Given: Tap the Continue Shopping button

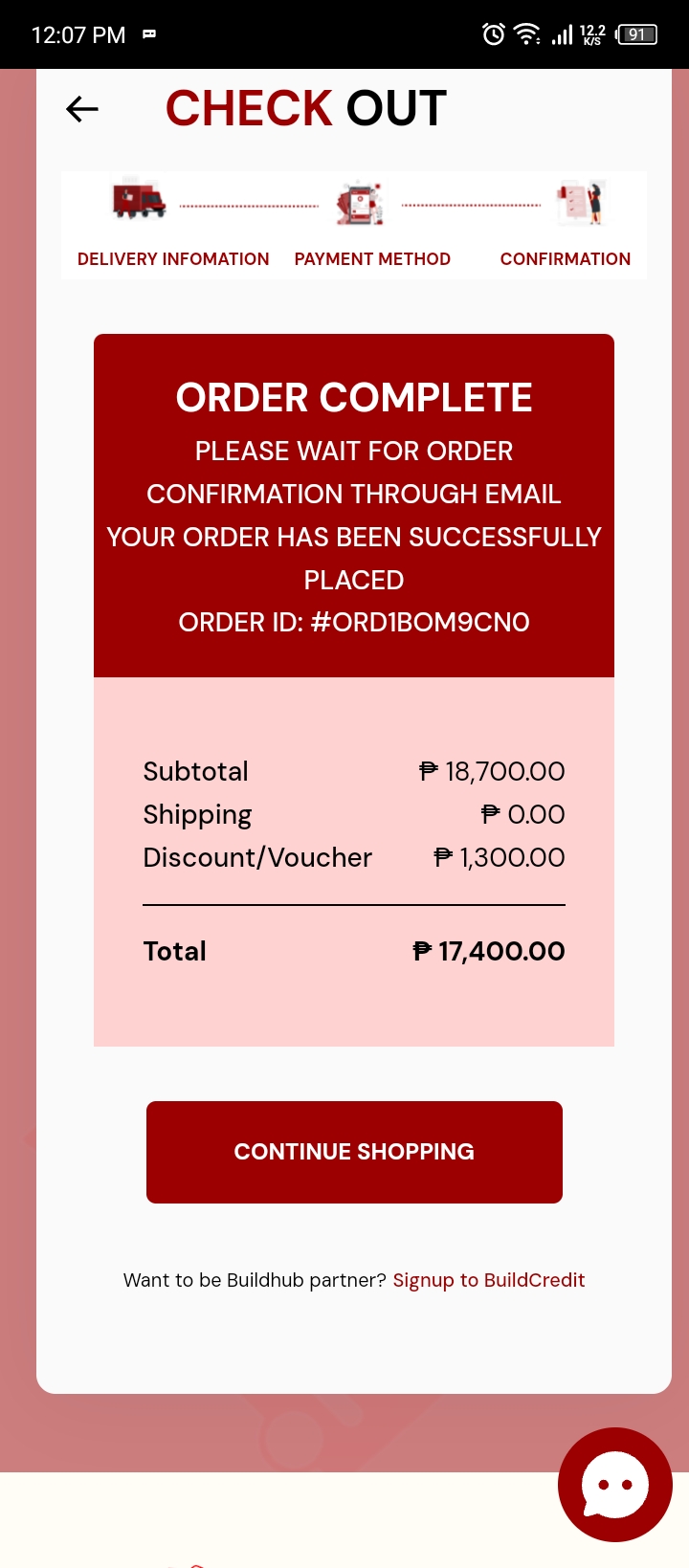Looking at the screenshot, I should tap(354, 1152).
